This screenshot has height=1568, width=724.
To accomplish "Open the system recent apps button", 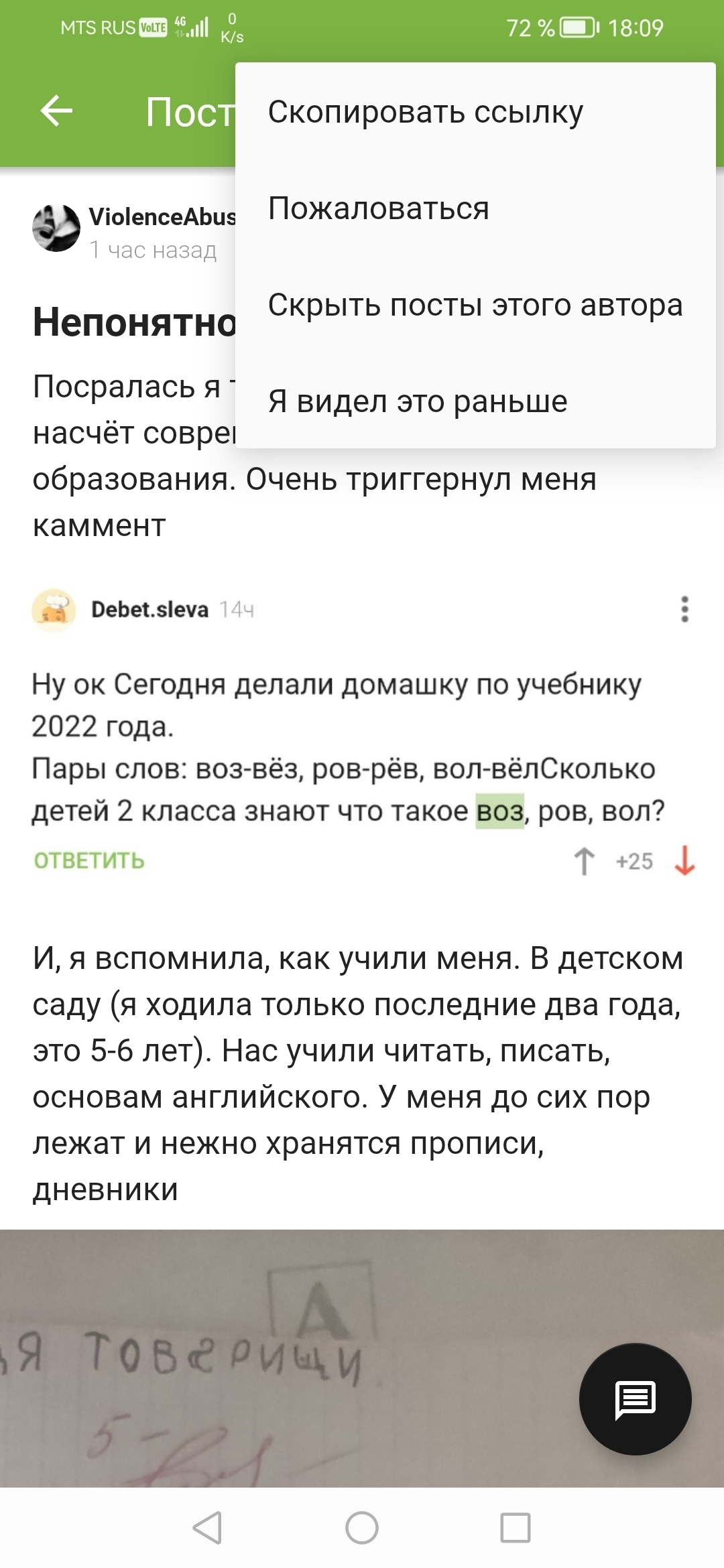I will tap(516, 1528).
